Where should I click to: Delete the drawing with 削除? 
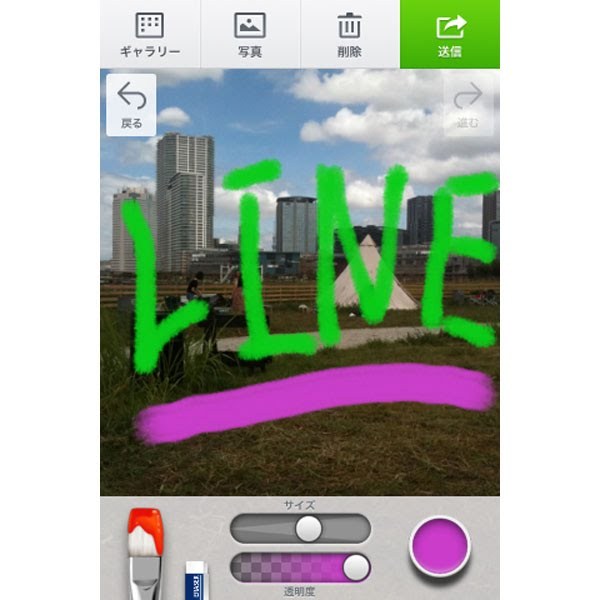(349, 34)
